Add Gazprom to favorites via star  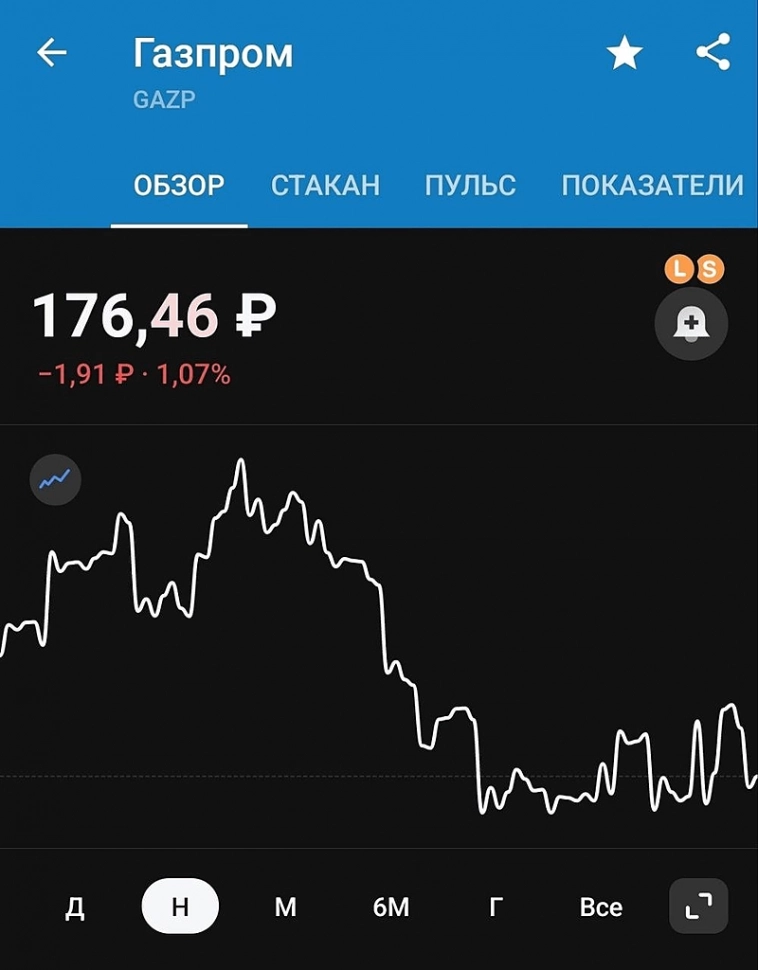624,52
